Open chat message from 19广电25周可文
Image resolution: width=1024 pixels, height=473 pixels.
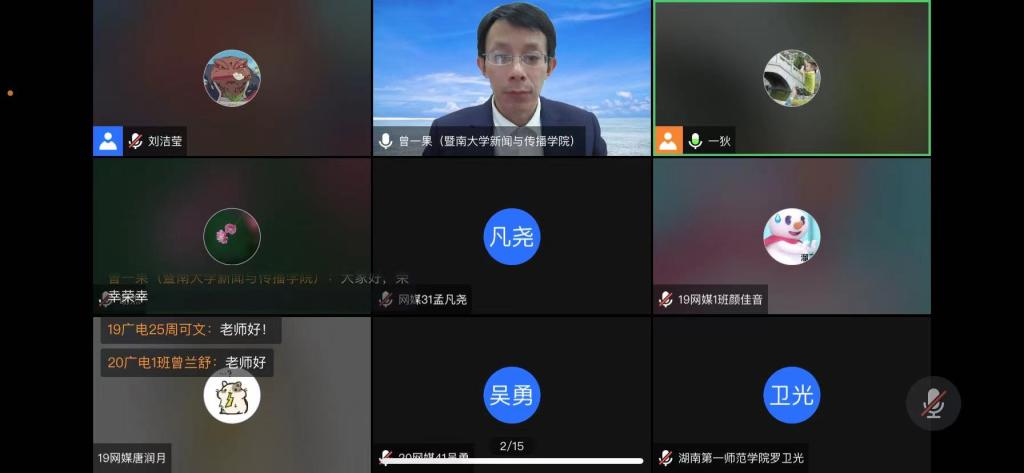188,329
